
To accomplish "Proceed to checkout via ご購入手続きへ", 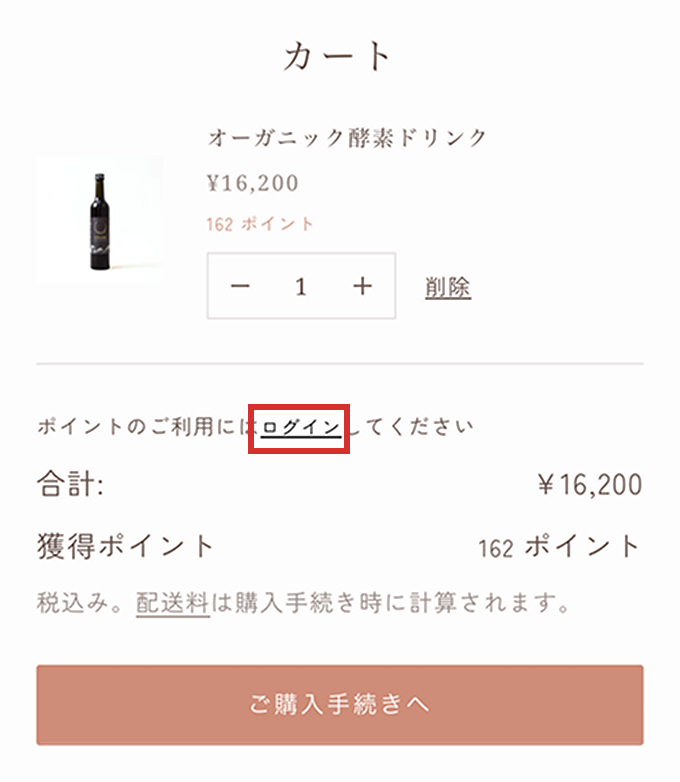I will pyautogui.click(x=340, y=705).
